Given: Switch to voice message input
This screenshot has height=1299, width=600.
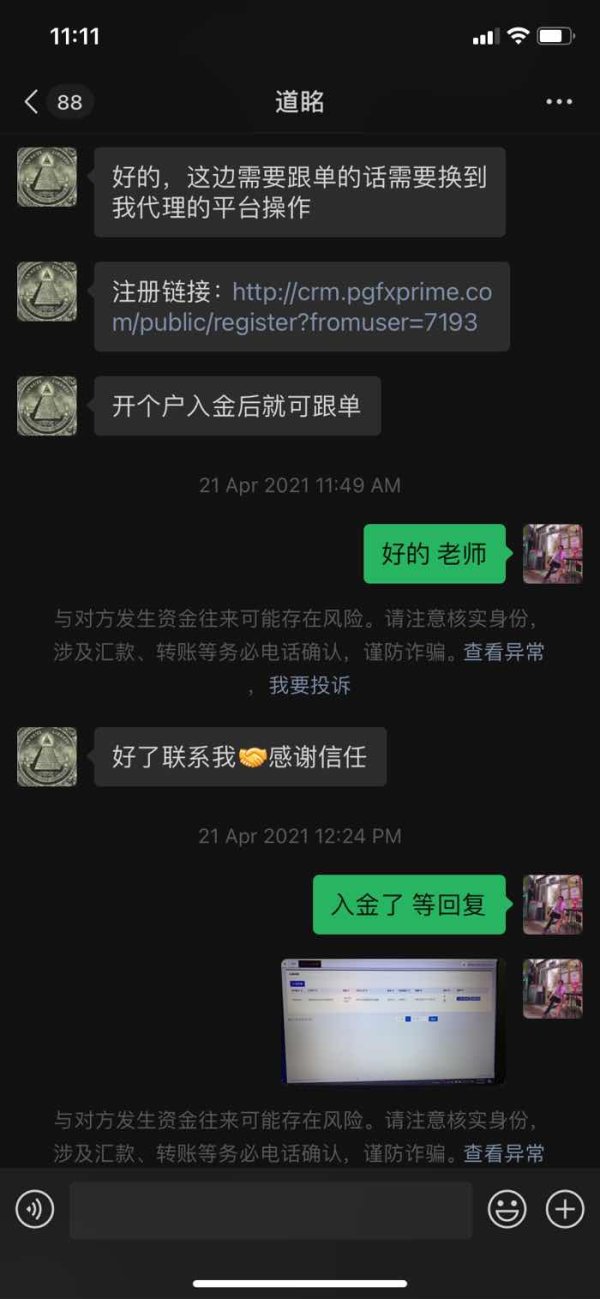Looking at the screenshot, I should (x=34, y=1210).
